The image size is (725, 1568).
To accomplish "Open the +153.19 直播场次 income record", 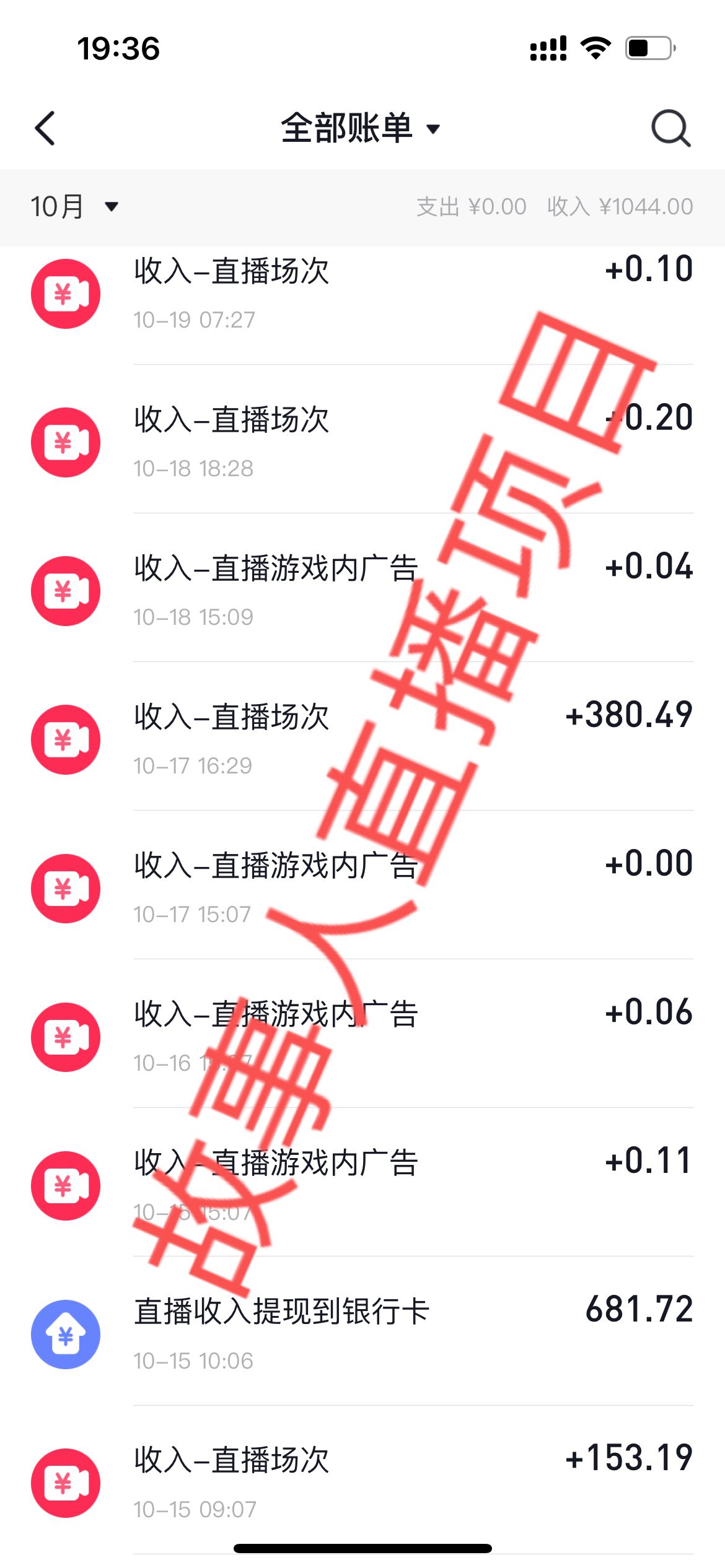I will tap(362, 1483).
